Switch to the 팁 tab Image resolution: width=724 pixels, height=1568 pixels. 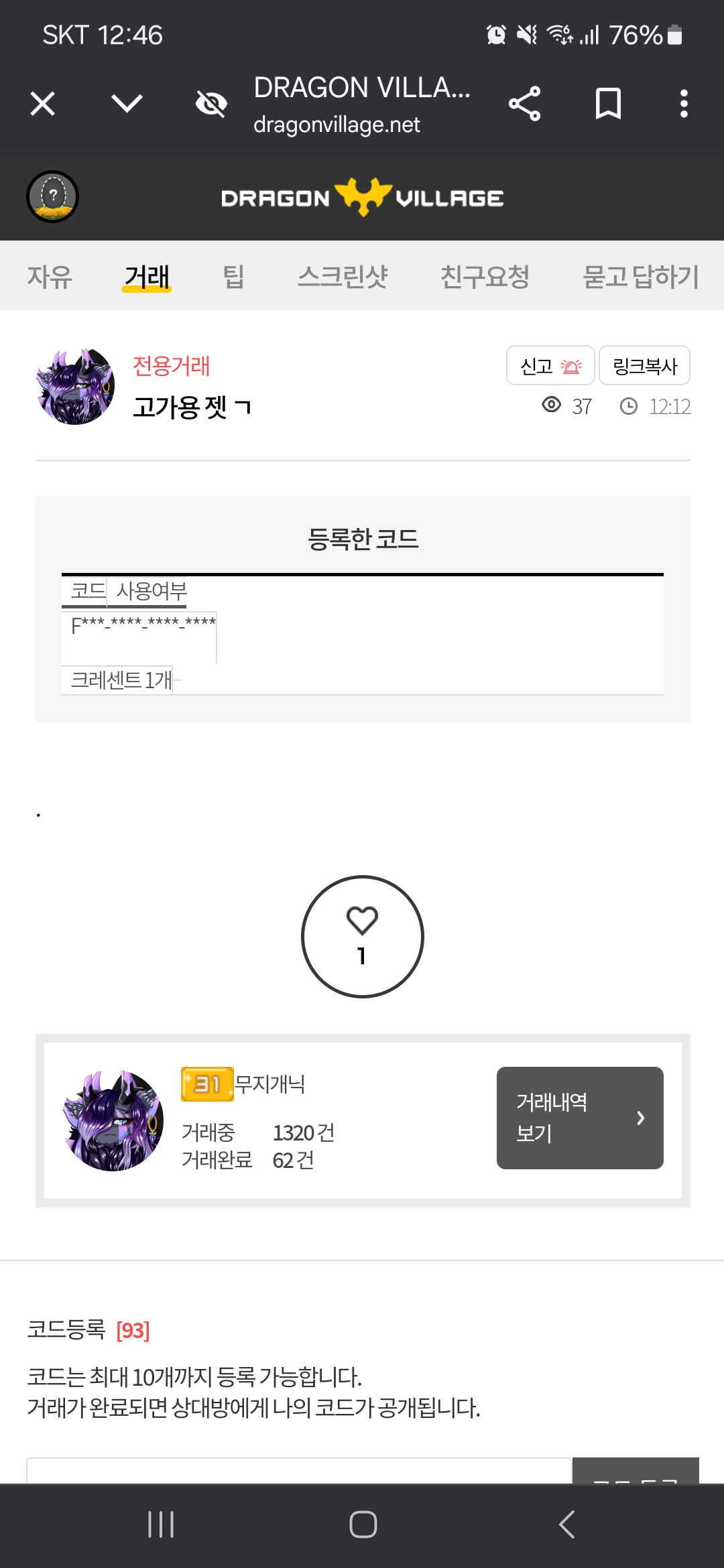tap(233, 276)
